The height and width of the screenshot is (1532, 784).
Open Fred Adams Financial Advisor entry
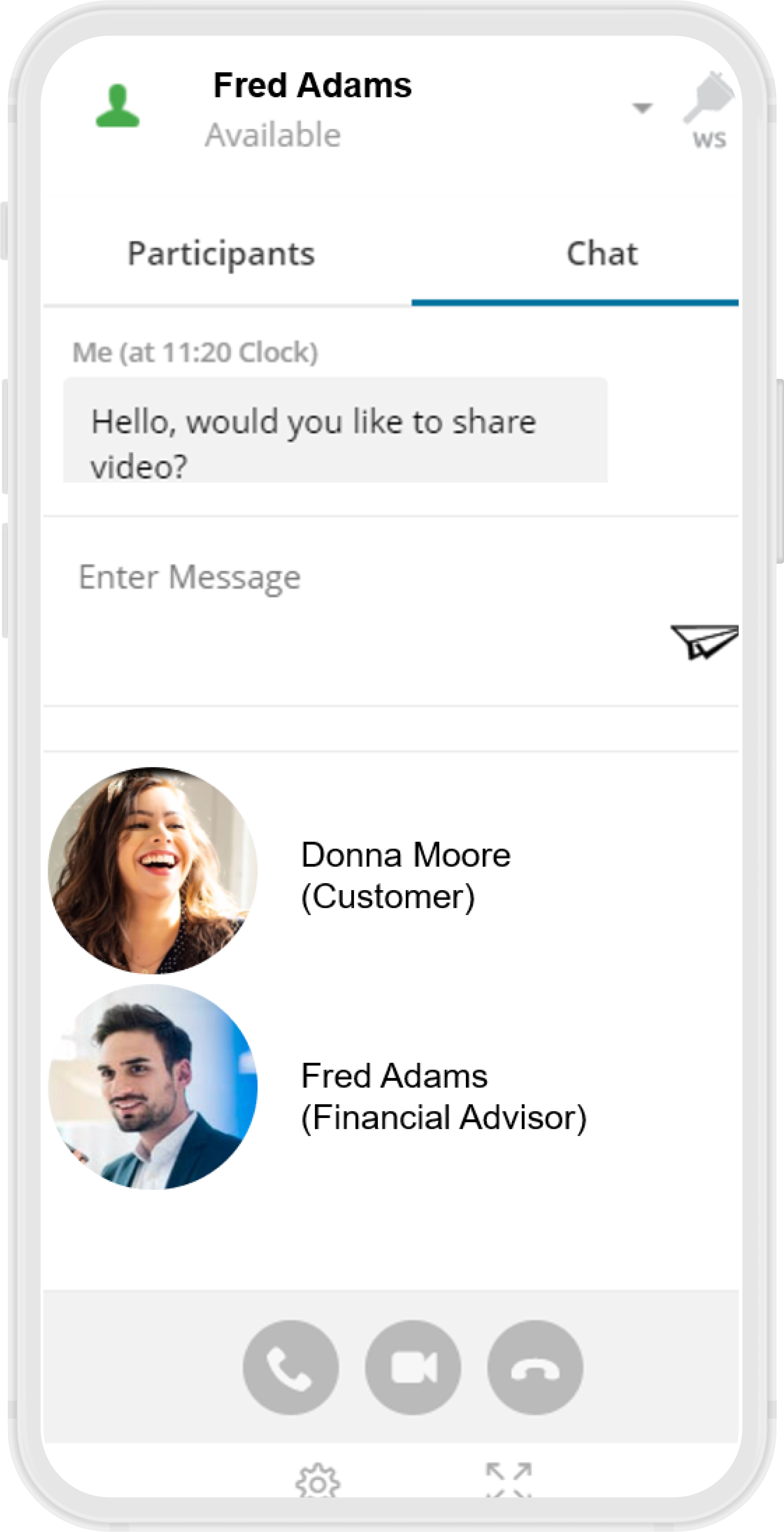tap(390, 1087)
